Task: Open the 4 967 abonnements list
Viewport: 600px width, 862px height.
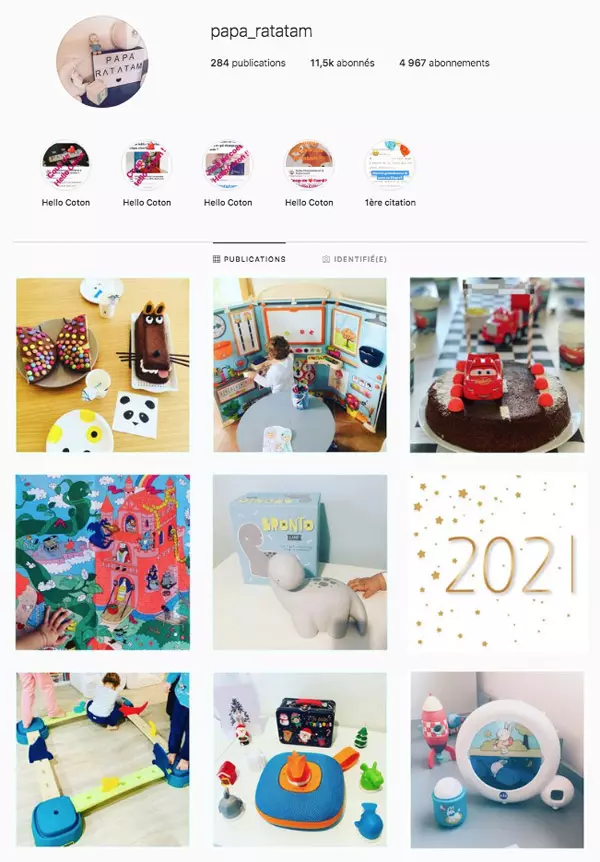Action: pyautogui.click(x=444, y=63)
